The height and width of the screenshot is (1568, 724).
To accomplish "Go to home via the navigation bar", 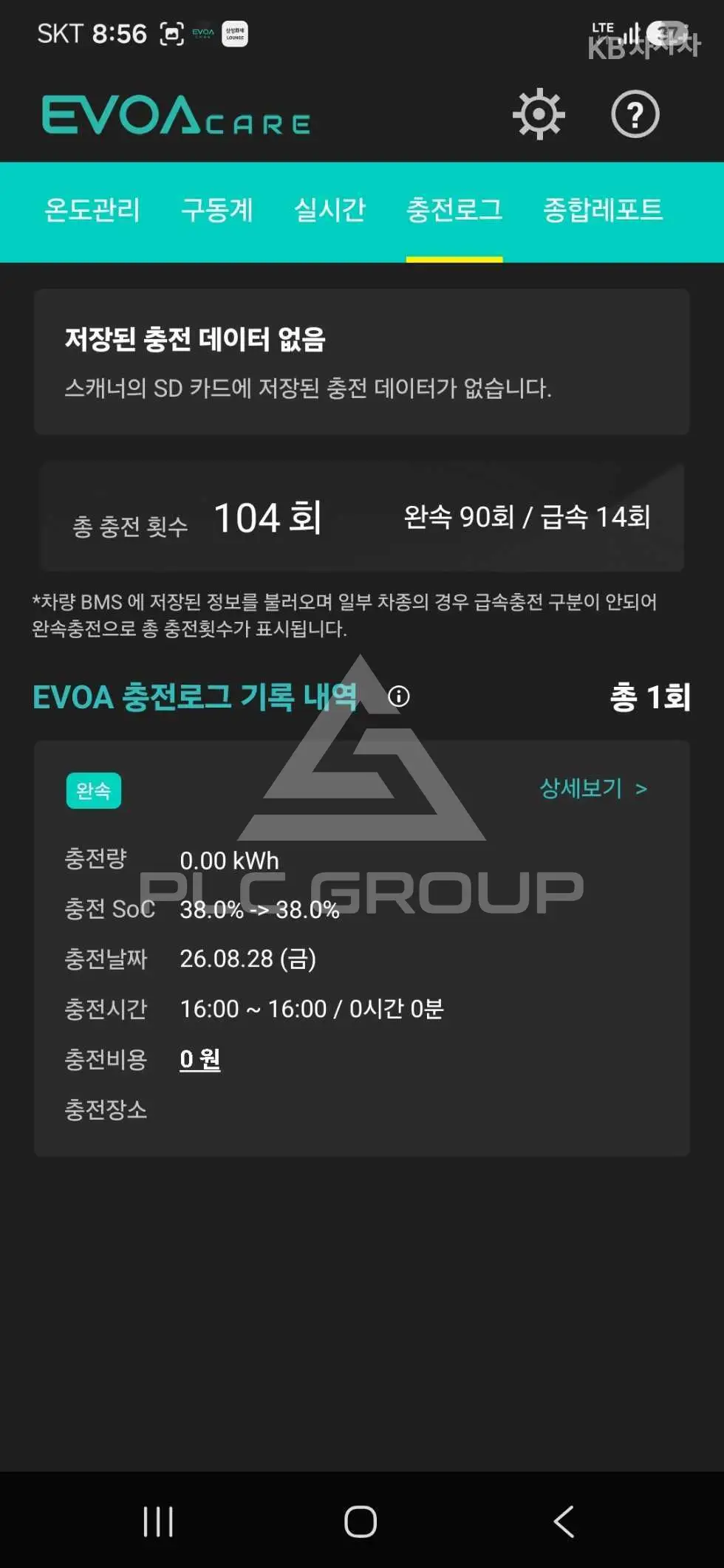I will tap(361, 1521).
